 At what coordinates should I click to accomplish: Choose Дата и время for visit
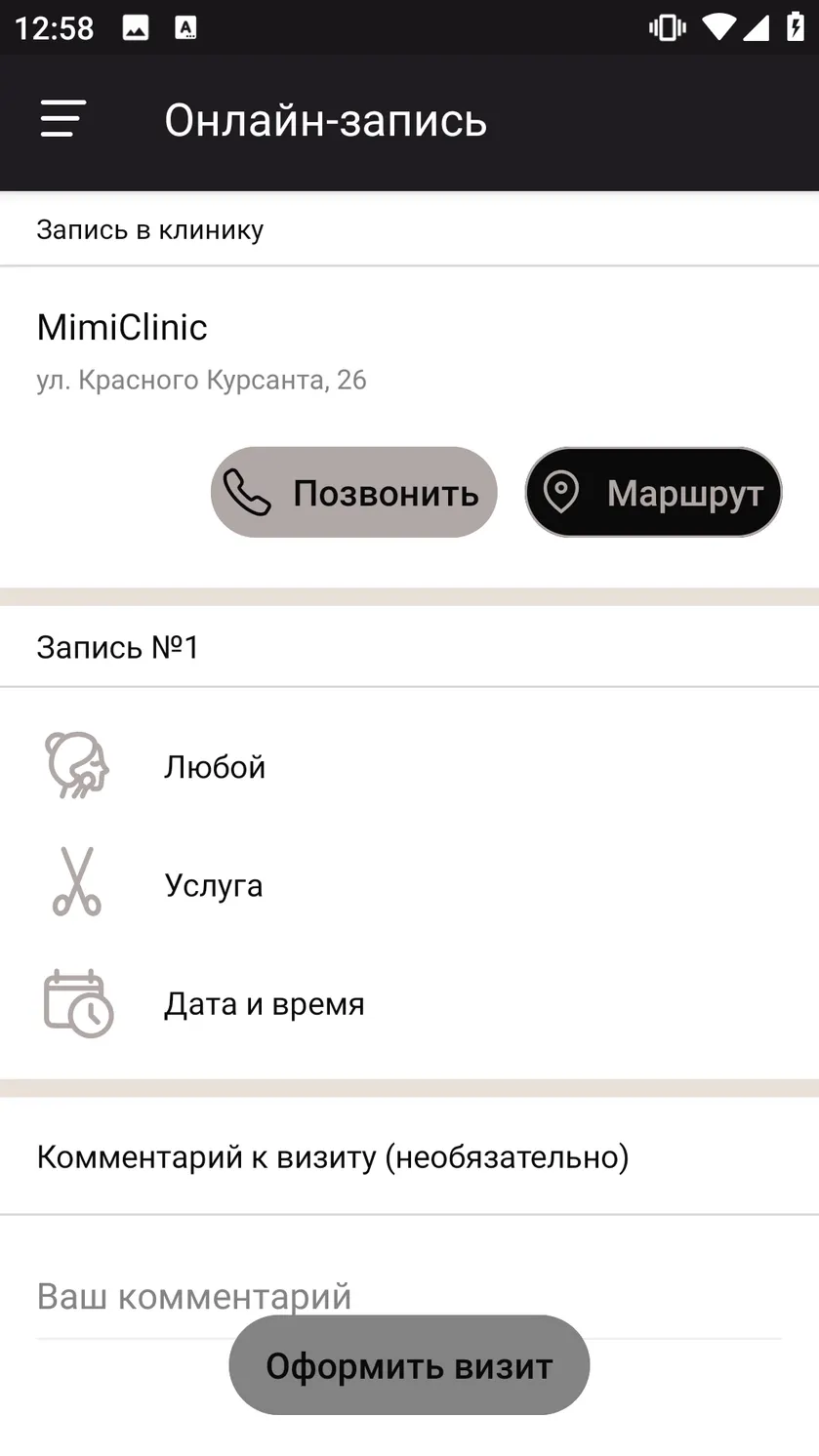(x=409, y=1003)
